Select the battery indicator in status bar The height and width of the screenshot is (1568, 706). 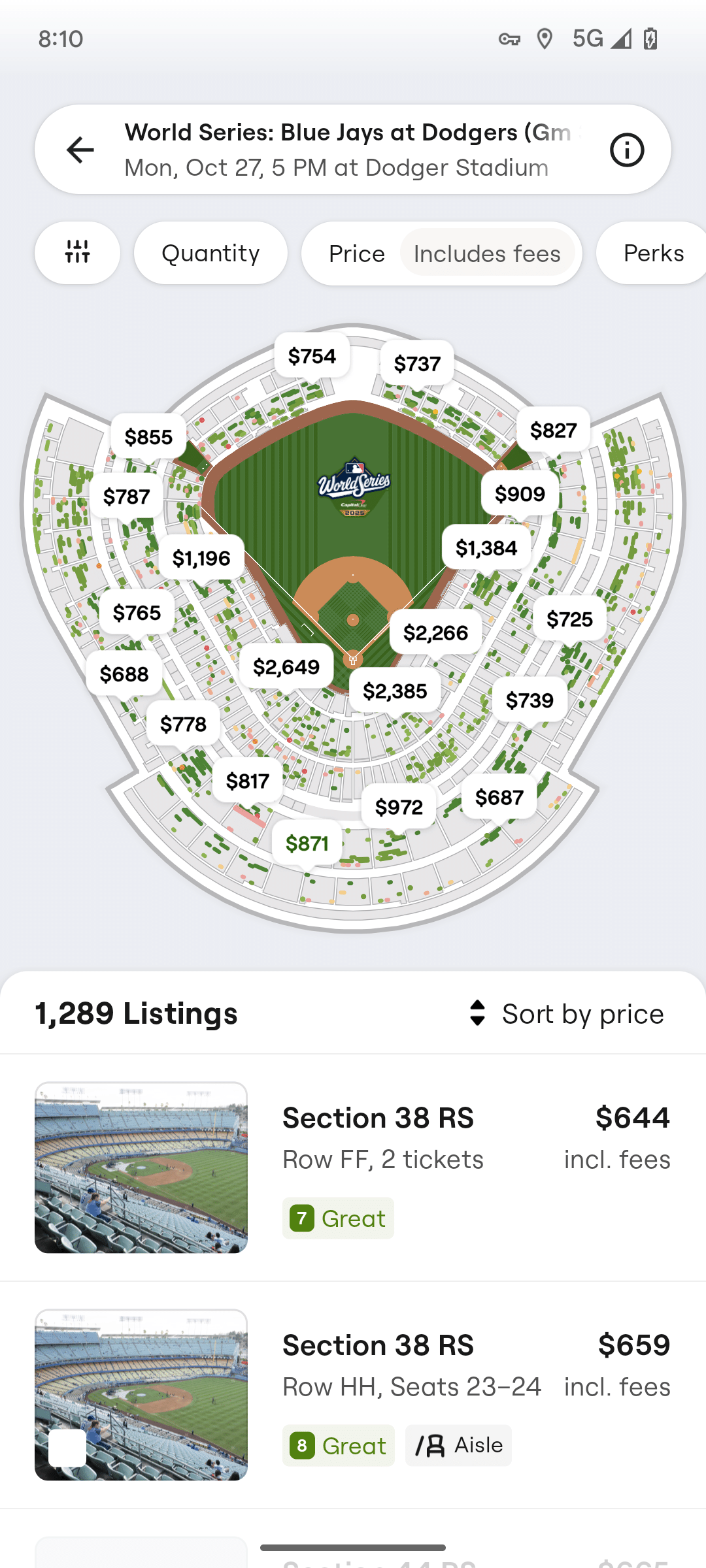[649, 39]
